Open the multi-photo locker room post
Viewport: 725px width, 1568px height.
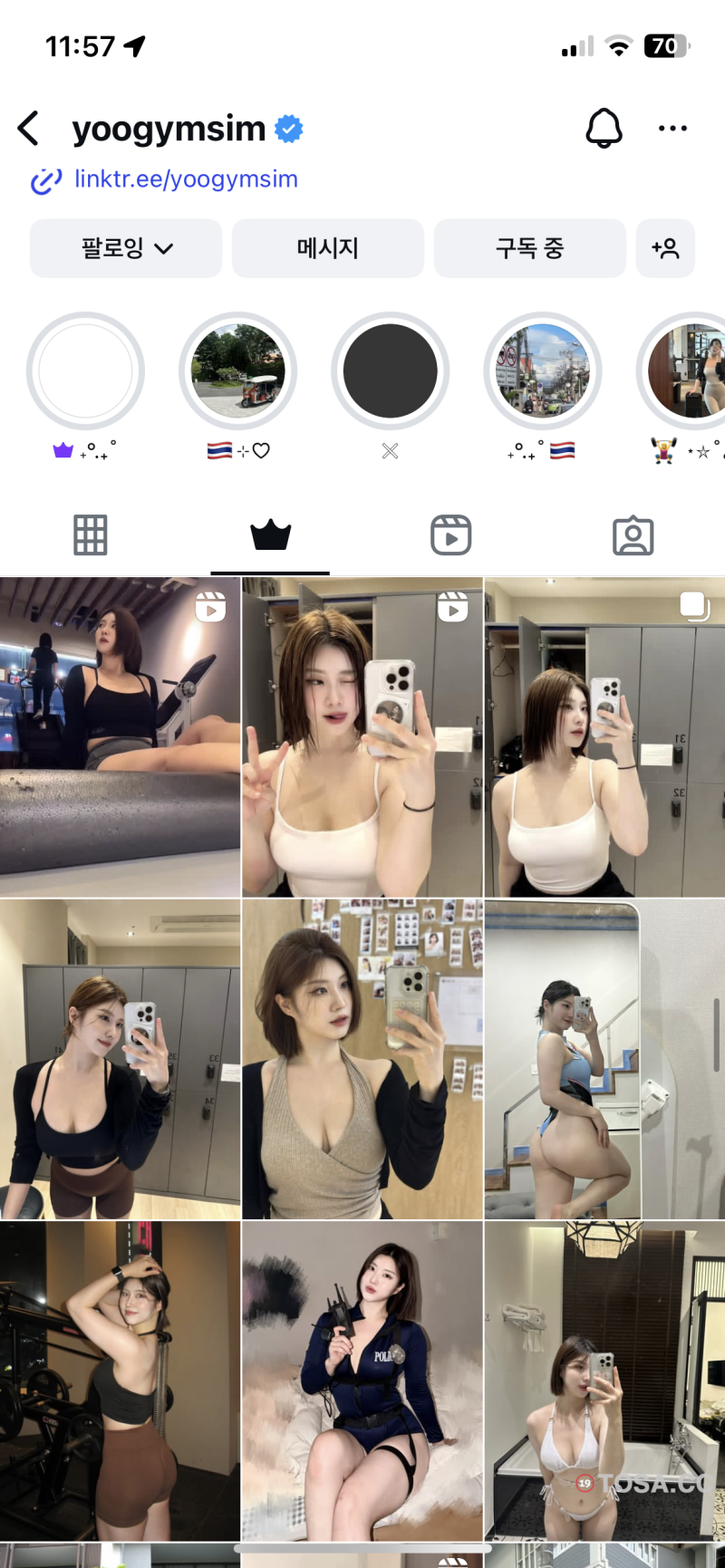tap(604, 736)
